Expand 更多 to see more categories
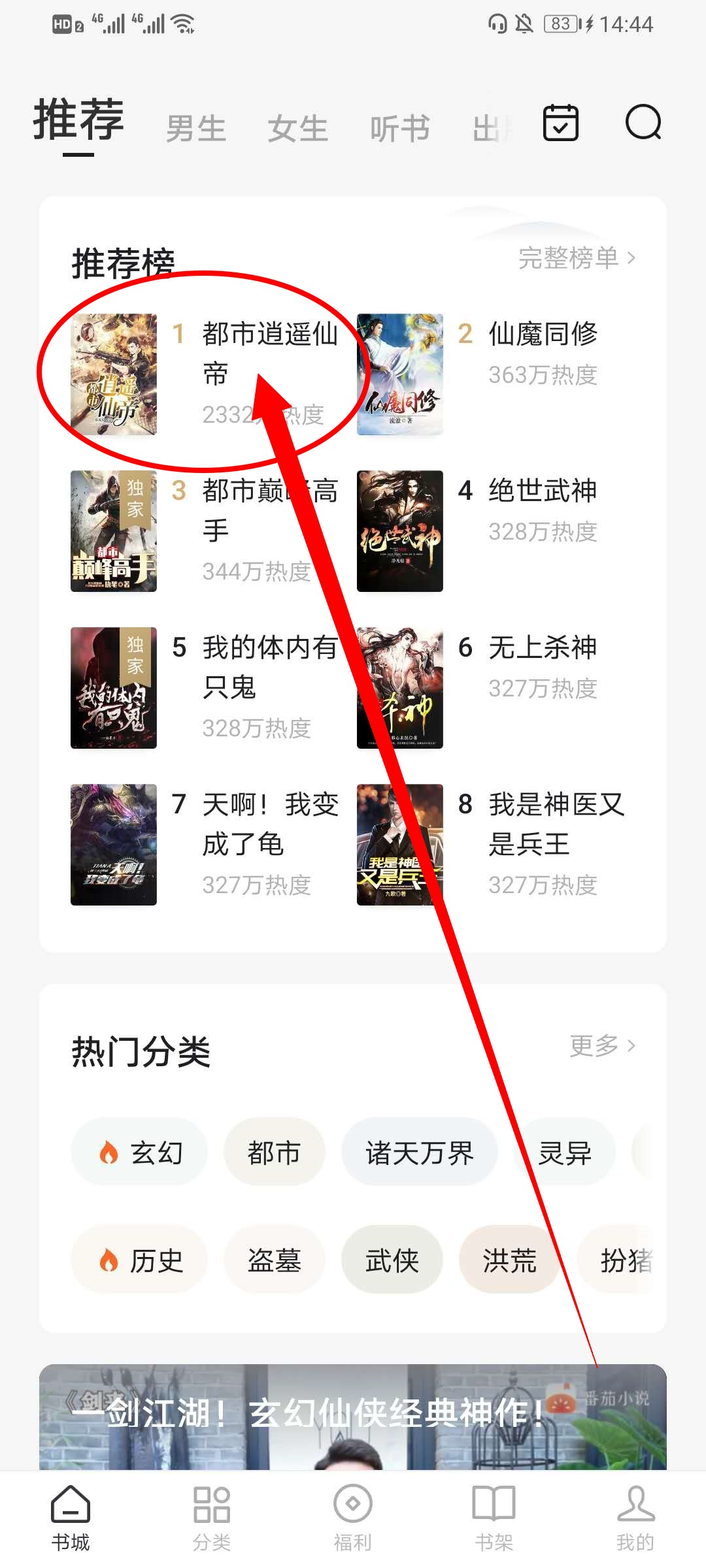Image resolution: width=706 pixels, height=1568 pixels. [x=603, y=1045]
